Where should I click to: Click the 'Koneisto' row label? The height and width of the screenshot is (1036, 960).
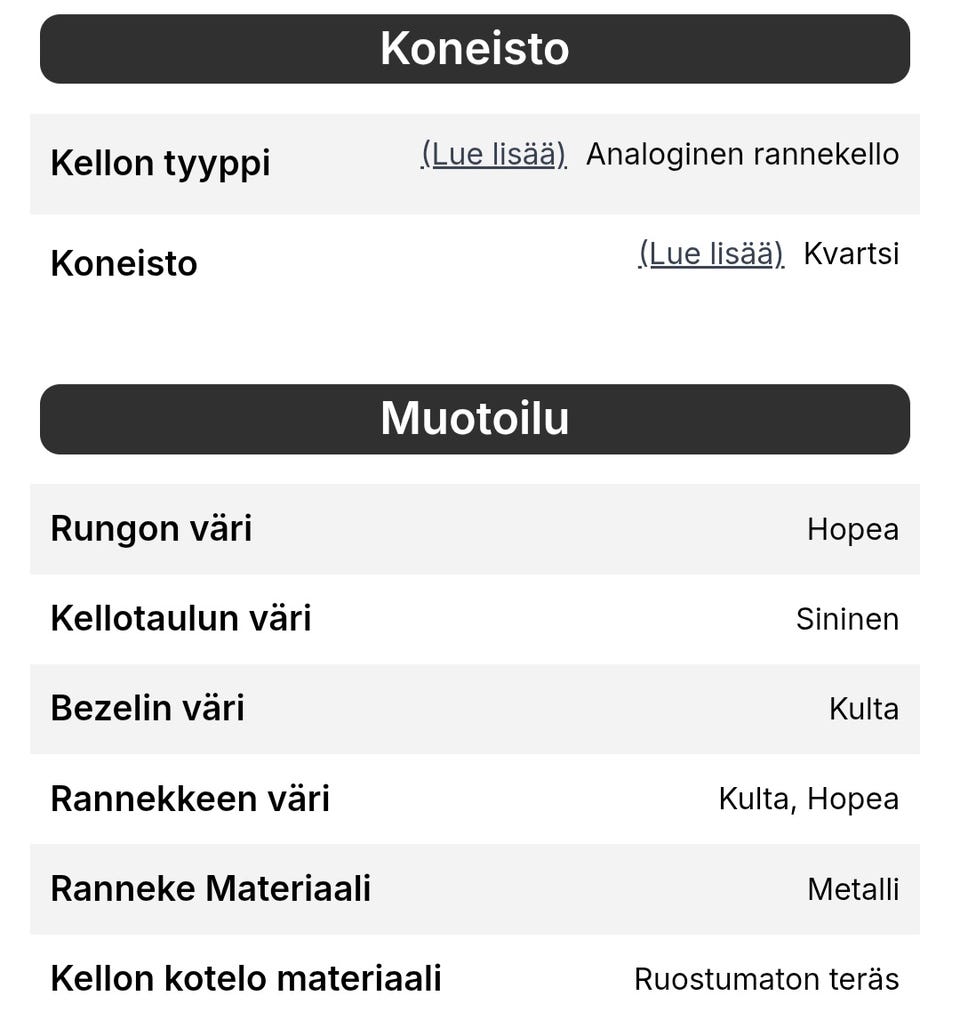point(122,263)
